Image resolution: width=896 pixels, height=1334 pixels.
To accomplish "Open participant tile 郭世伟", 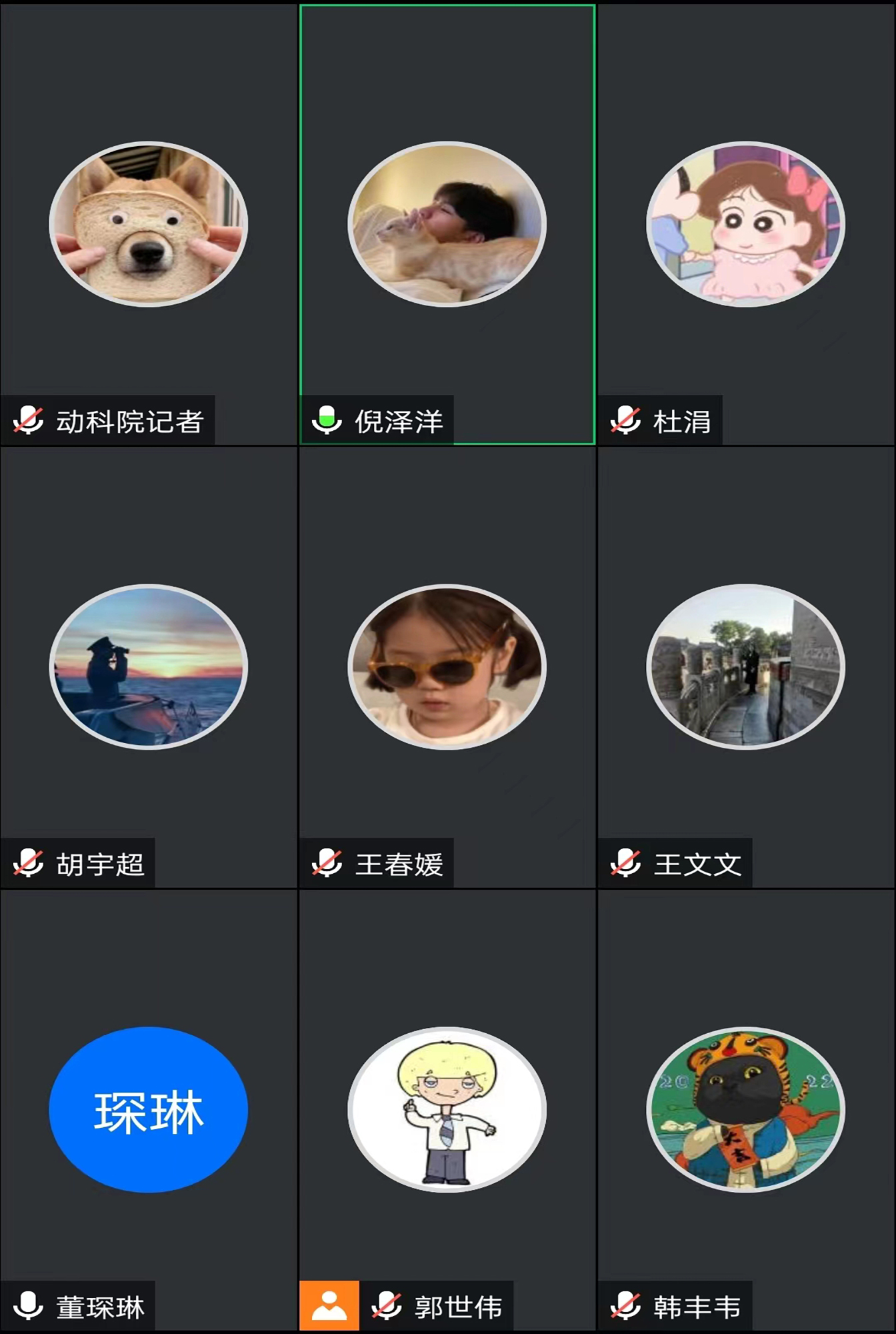I will click(447, 1110).
